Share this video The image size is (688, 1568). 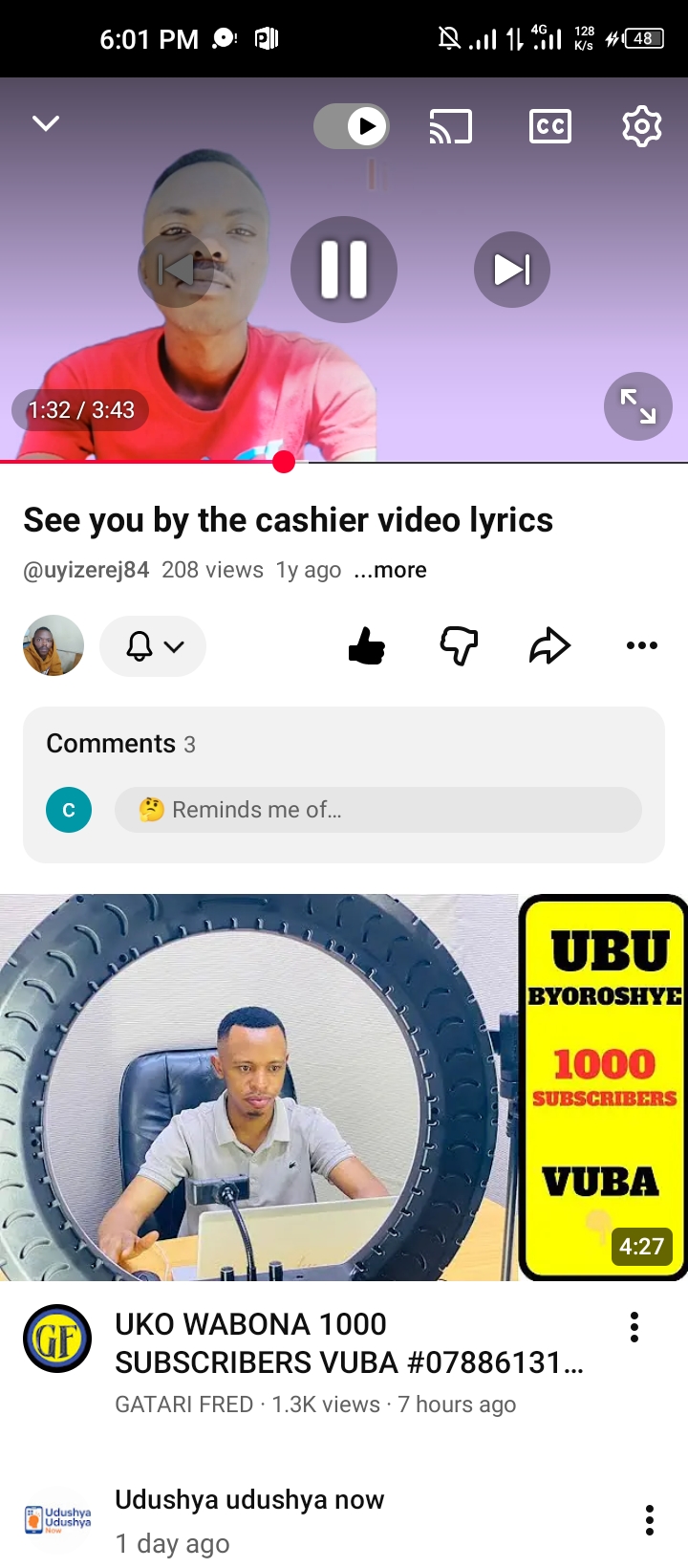pos(550,646)
